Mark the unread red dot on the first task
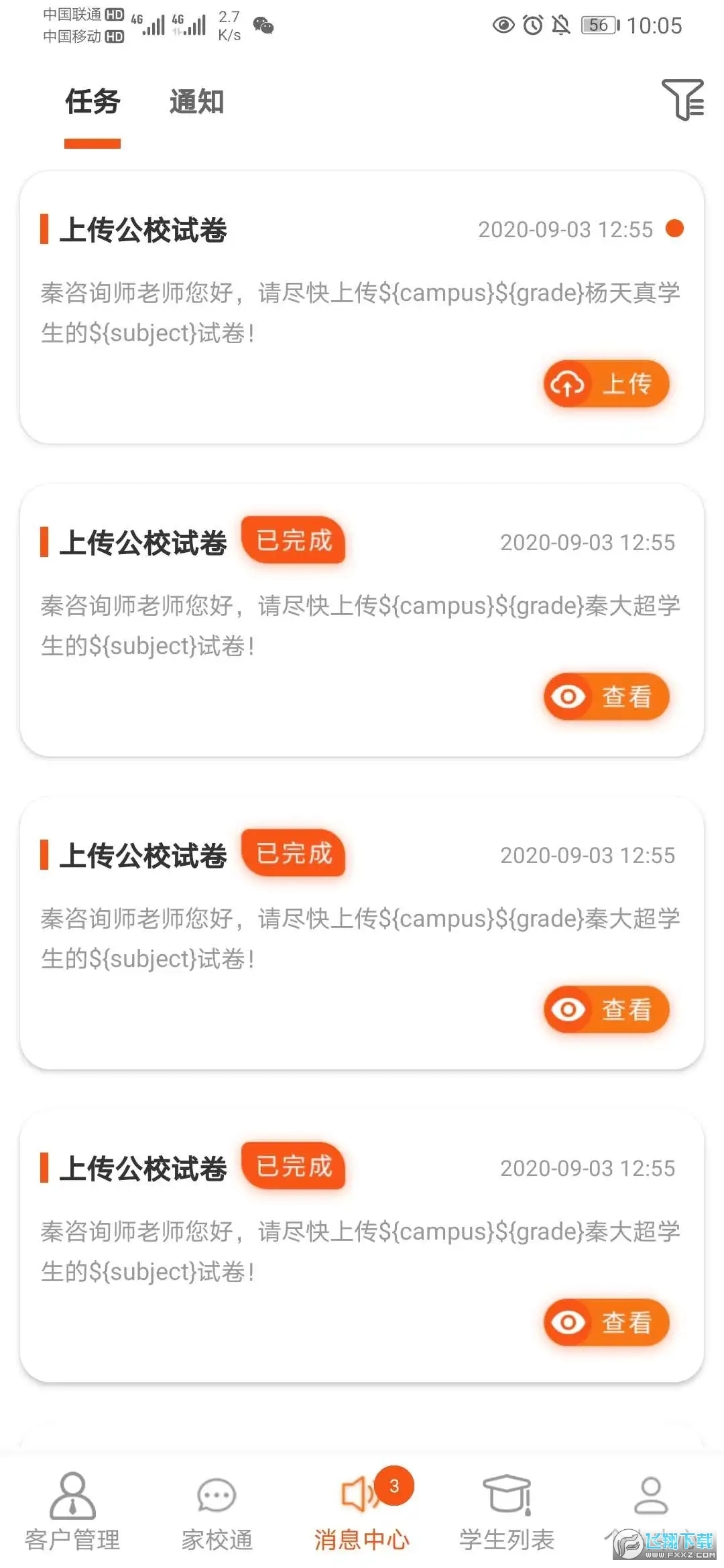Viewport: 724px width, 1568px height. (x=676, y=228)
